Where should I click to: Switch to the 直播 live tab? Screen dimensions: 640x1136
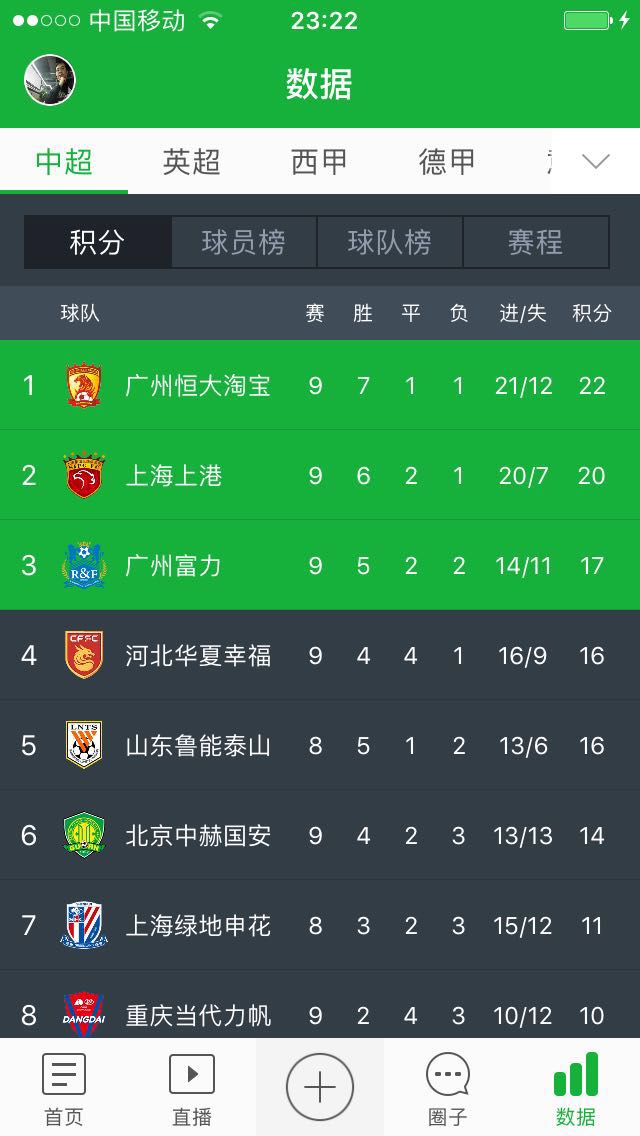[x=192, y=1088]
